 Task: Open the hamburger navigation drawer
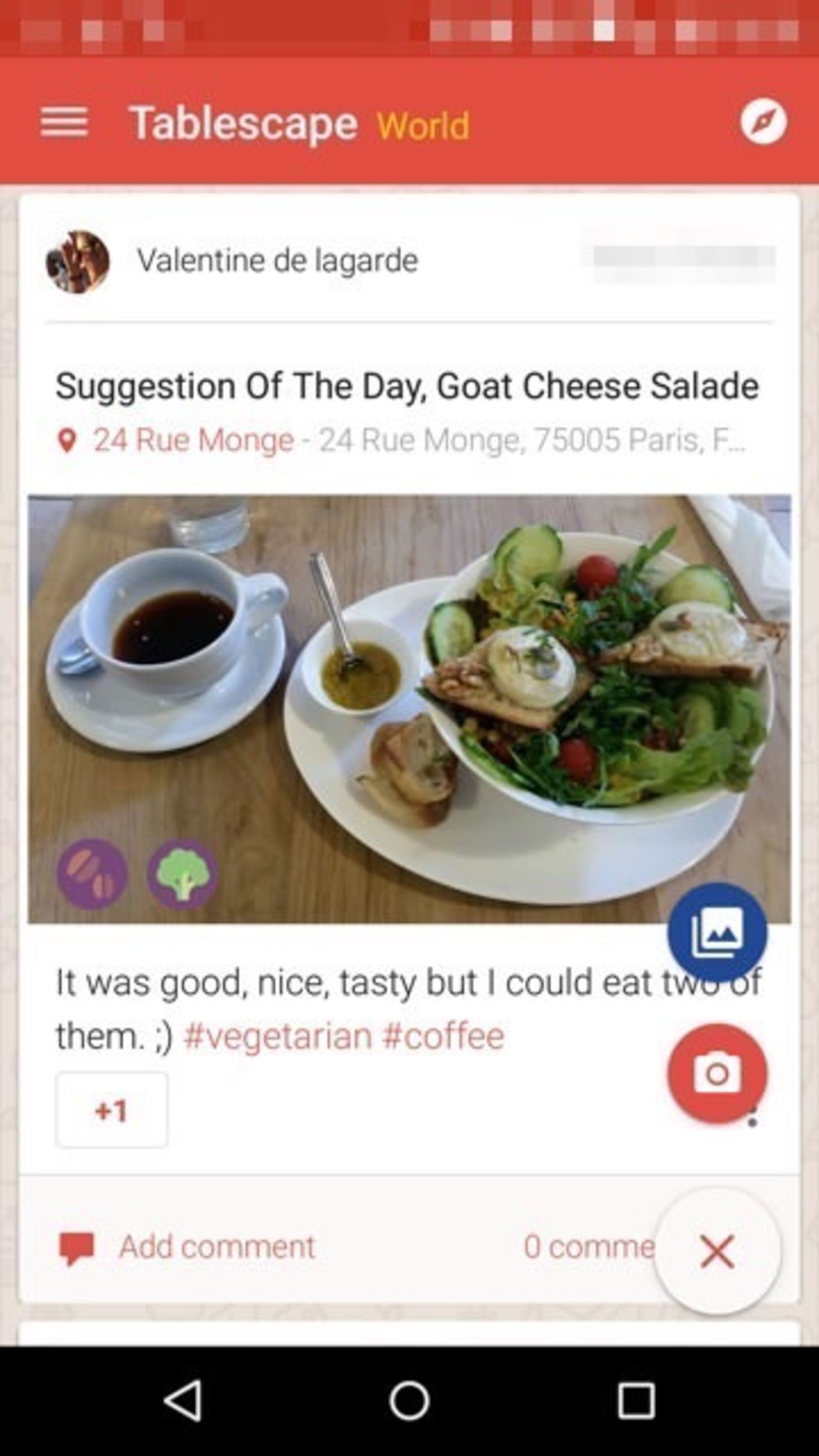[x=64, y=123]
